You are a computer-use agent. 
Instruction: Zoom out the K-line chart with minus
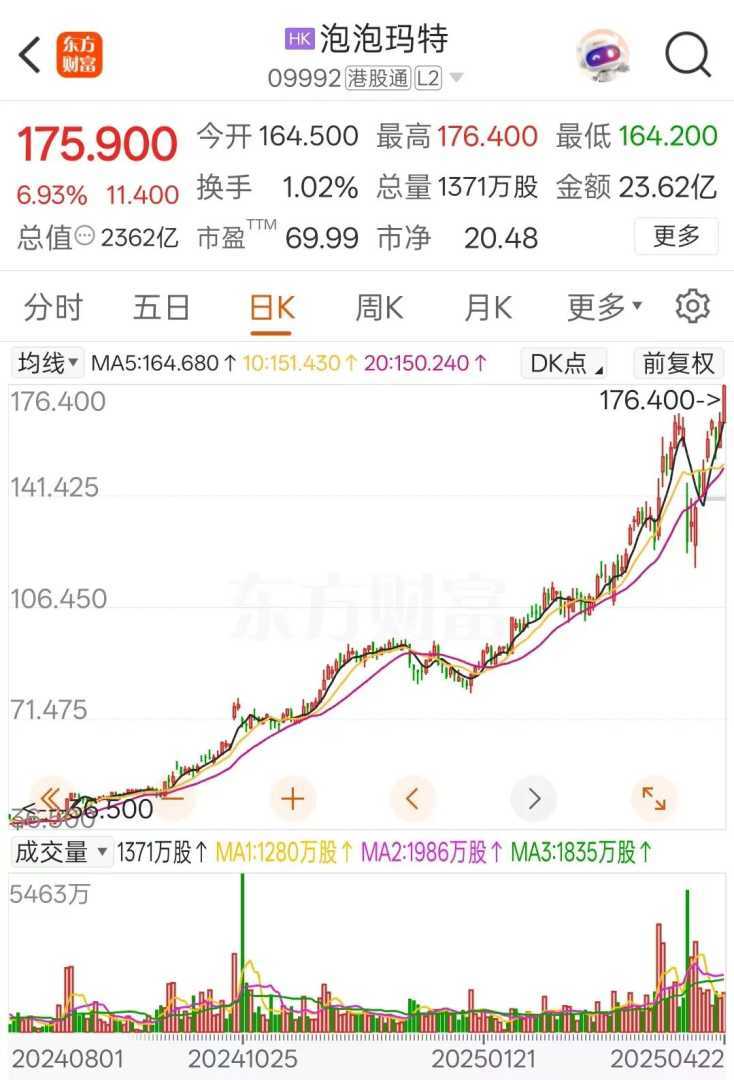[x=172, y=799]
